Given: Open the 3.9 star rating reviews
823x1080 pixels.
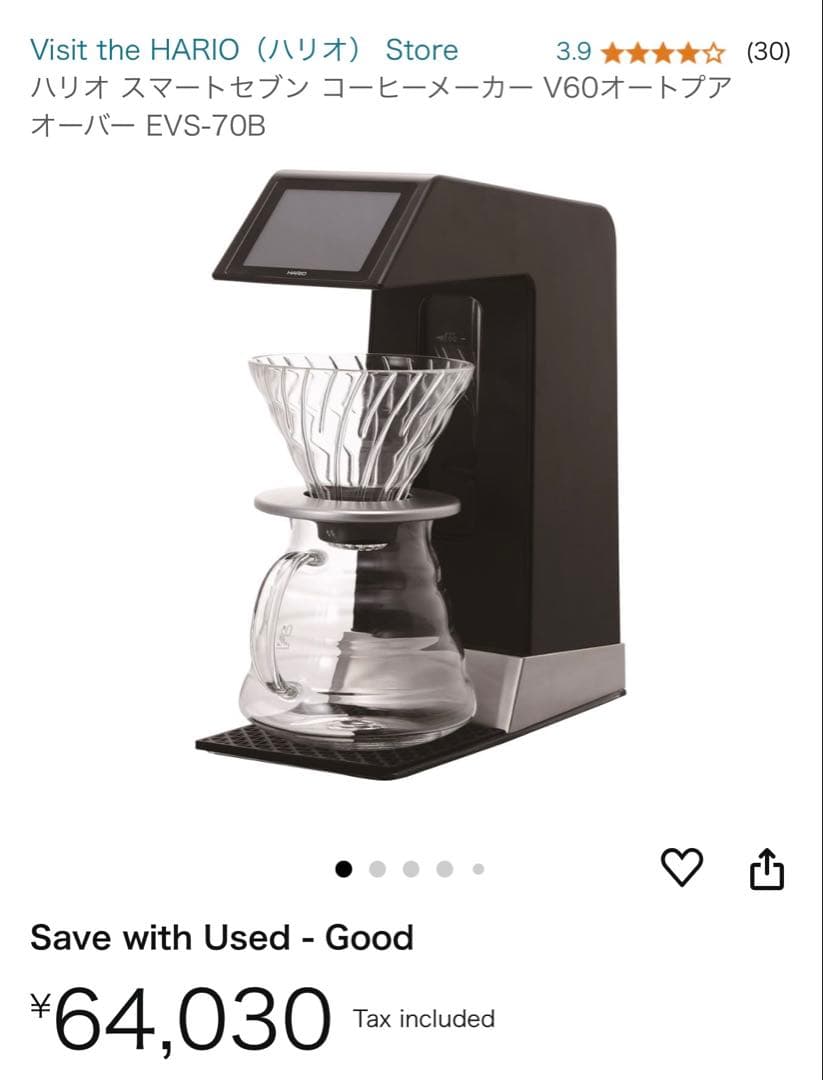Looking at the screenshot, I should pos(662,52).
